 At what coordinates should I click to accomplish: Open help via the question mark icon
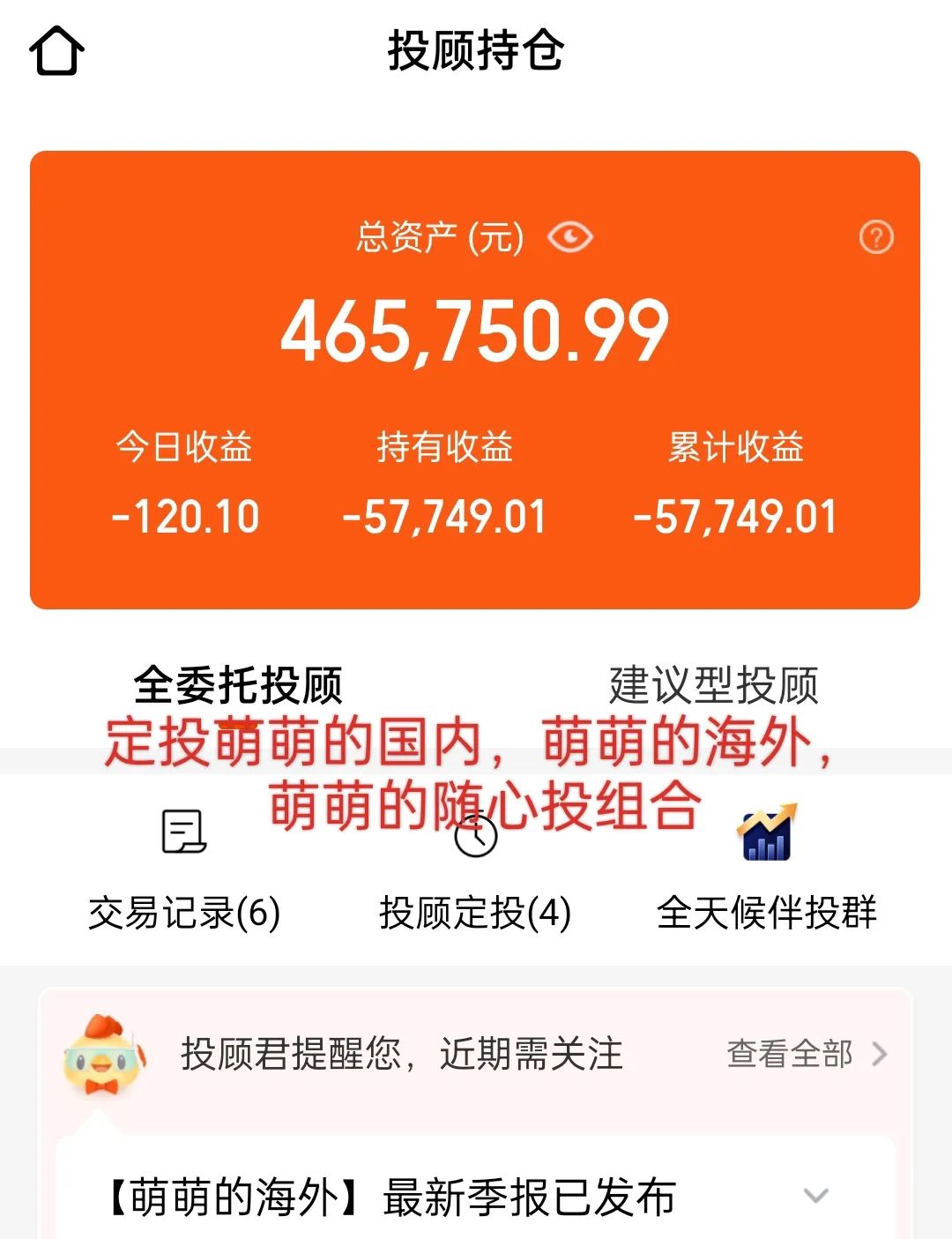click(875, 236)
